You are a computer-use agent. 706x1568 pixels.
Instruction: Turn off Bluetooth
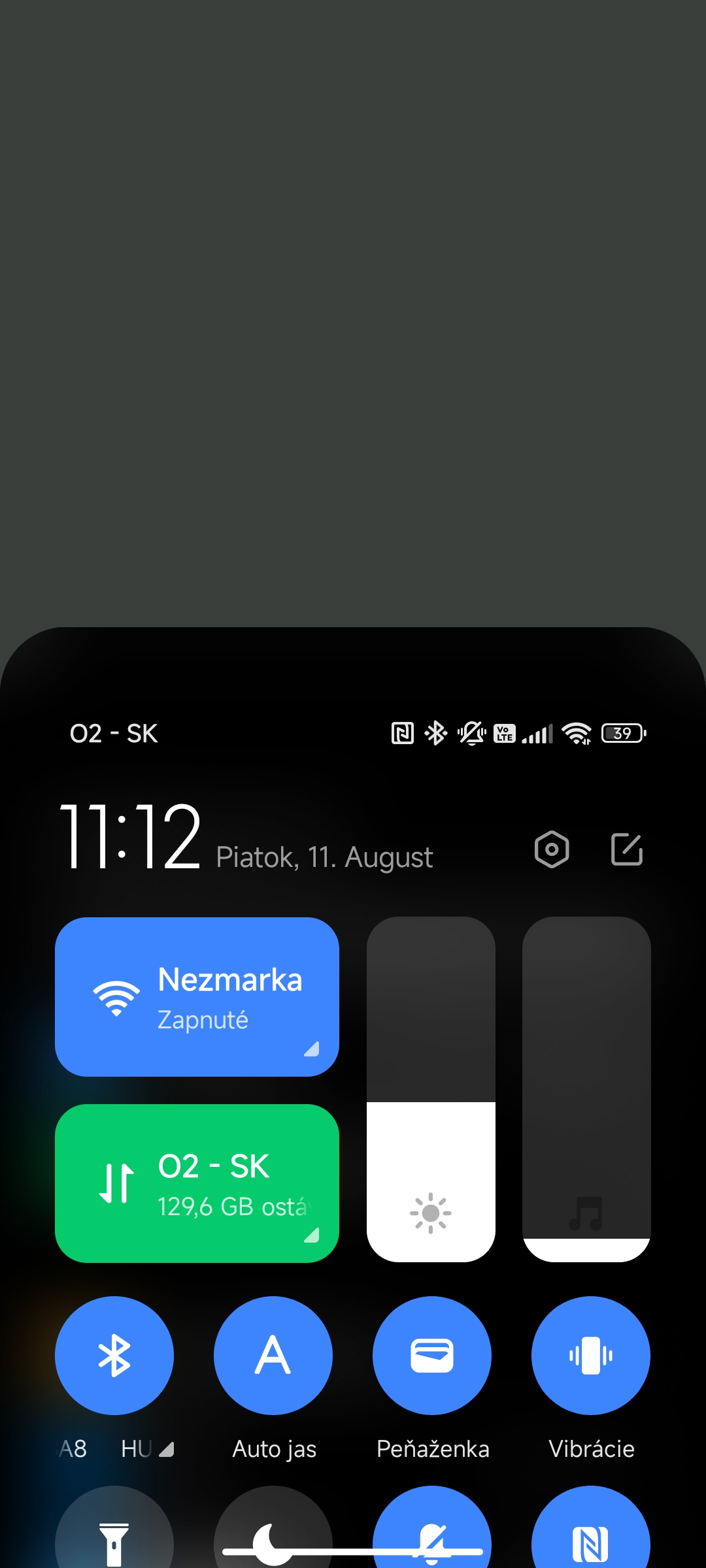pos(114,1356)
